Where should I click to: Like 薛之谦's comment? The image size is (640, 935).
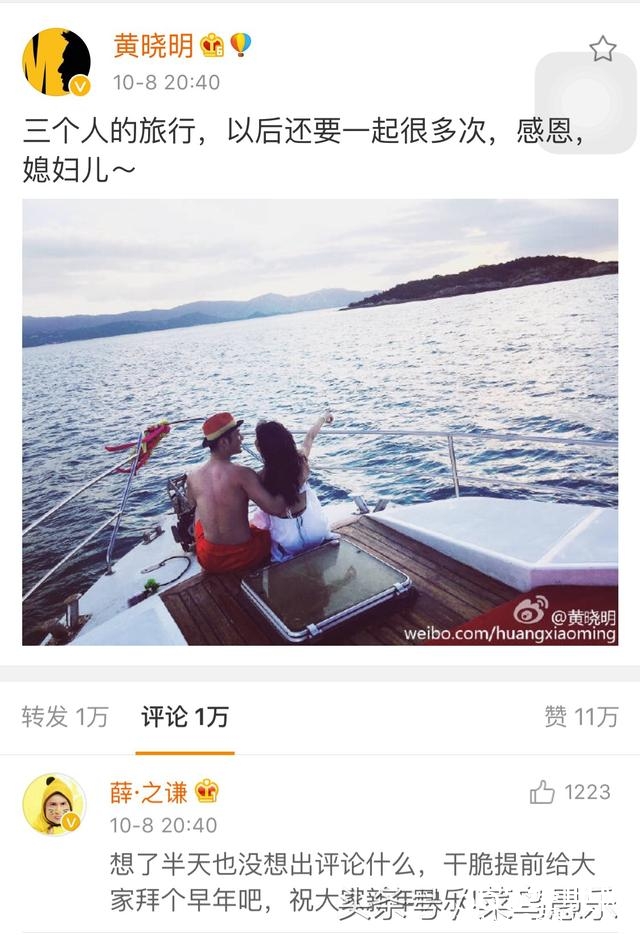pos(543,793)
